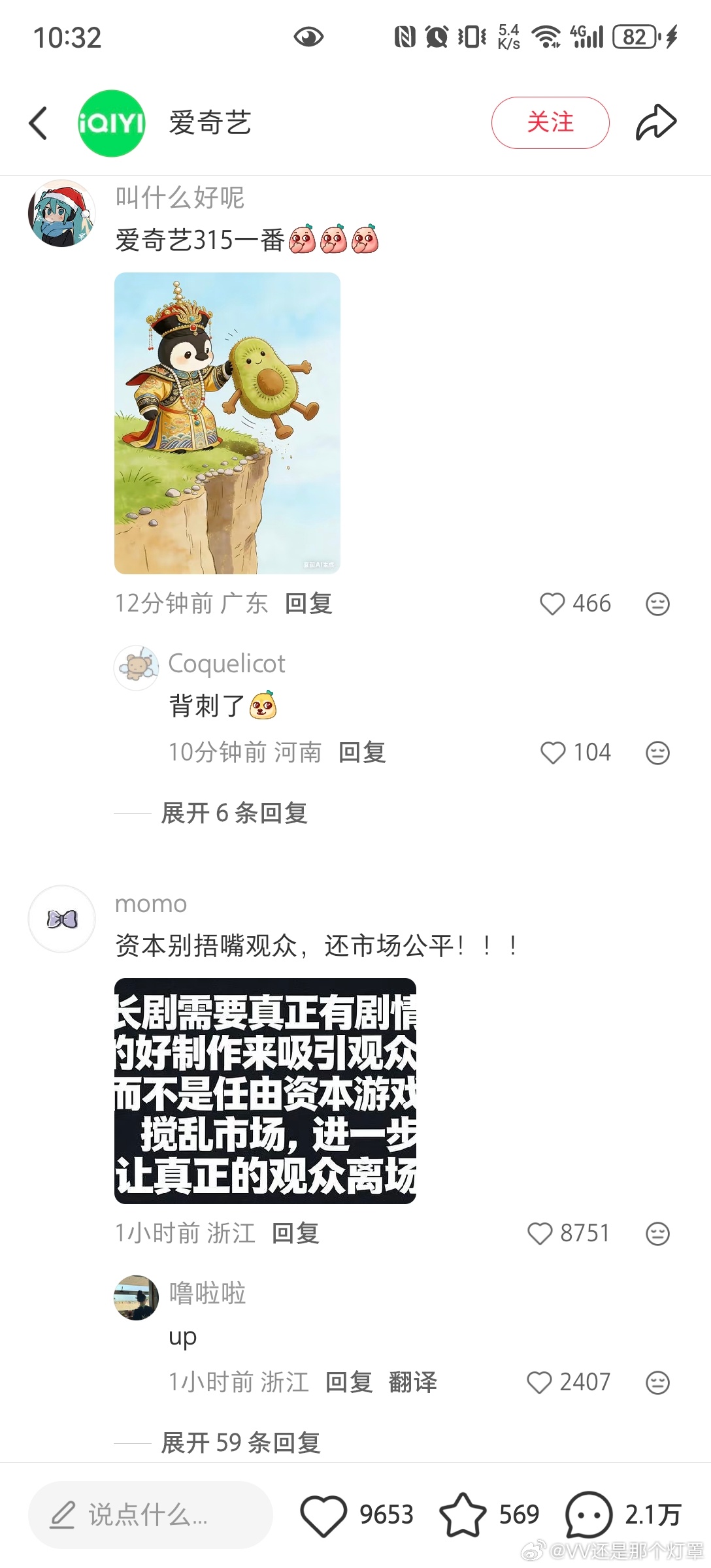The image size is (711, 1568).
Task: Toggle like on Coquelicot's reply
Action: click(x=555, y=753)
